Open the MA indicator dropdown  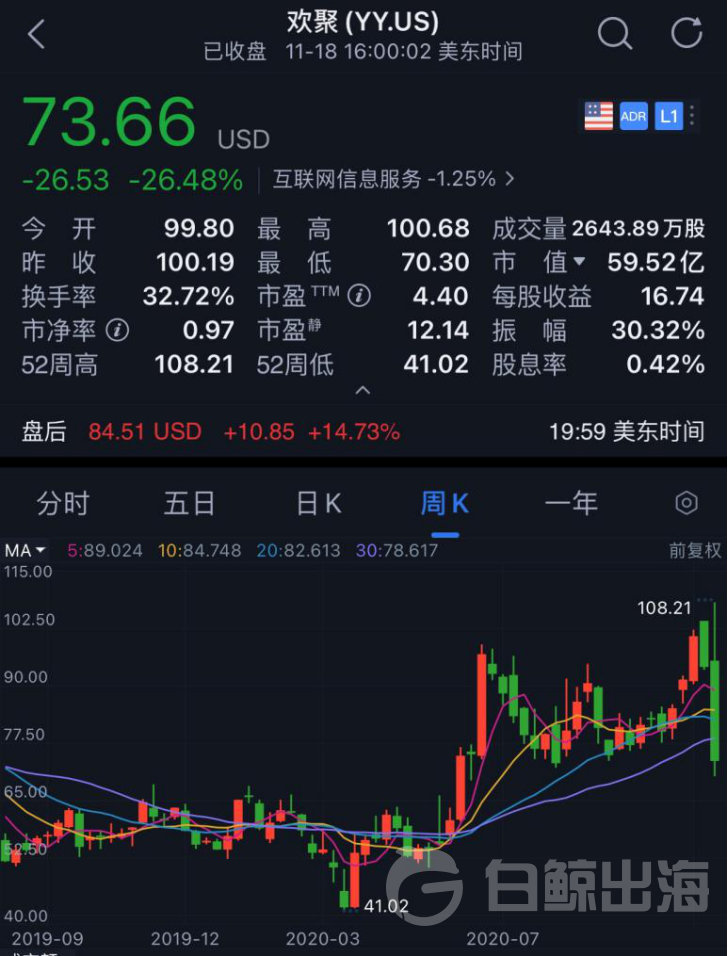(25, 550)
